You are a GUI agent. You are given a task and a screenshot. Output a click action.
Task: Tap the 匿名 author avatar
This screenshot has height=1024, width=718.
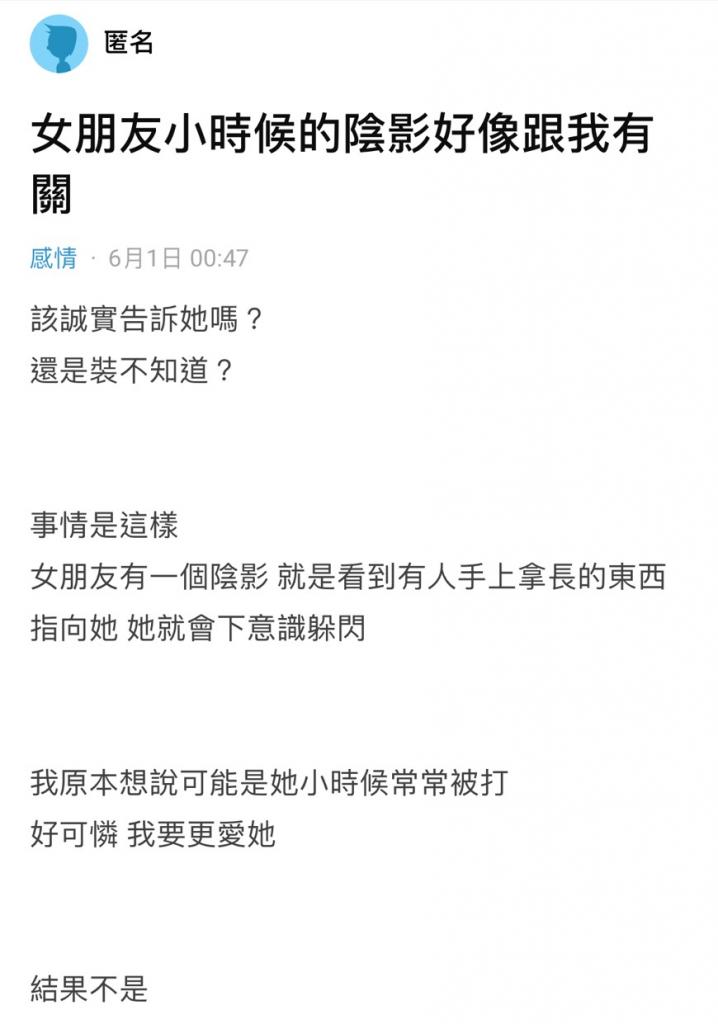59,44
